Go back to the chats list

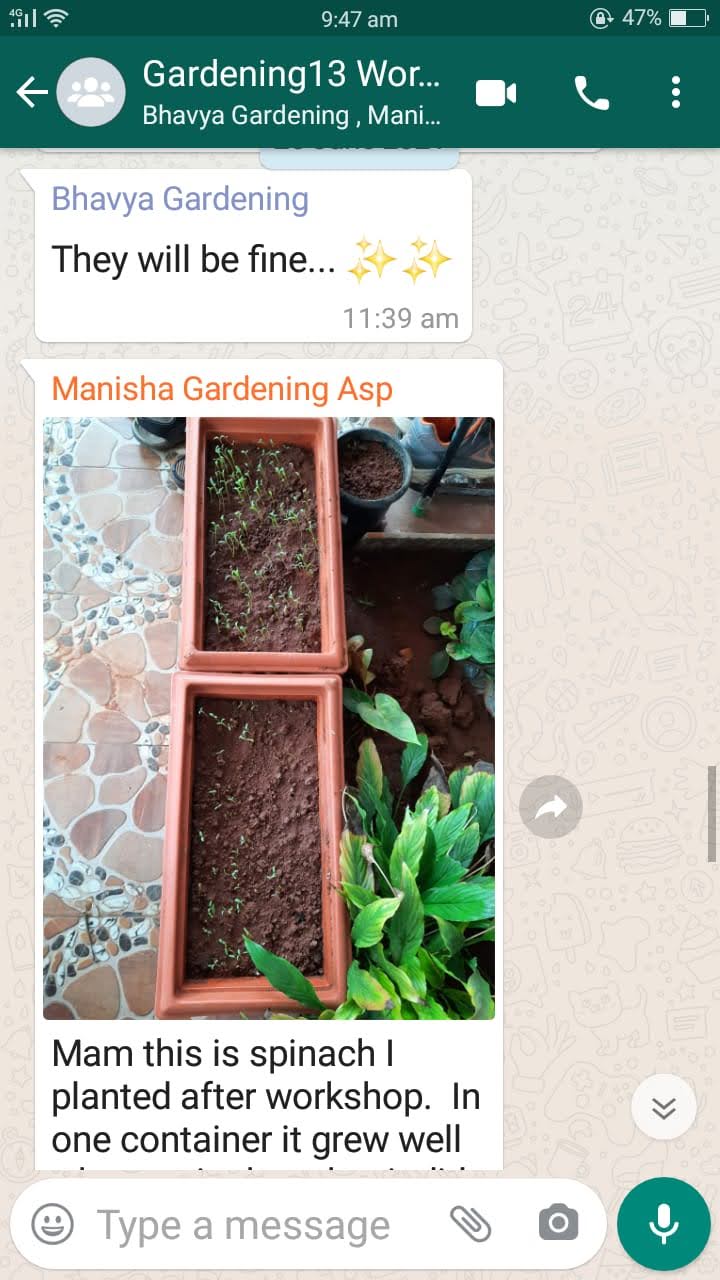click(32, 93)
